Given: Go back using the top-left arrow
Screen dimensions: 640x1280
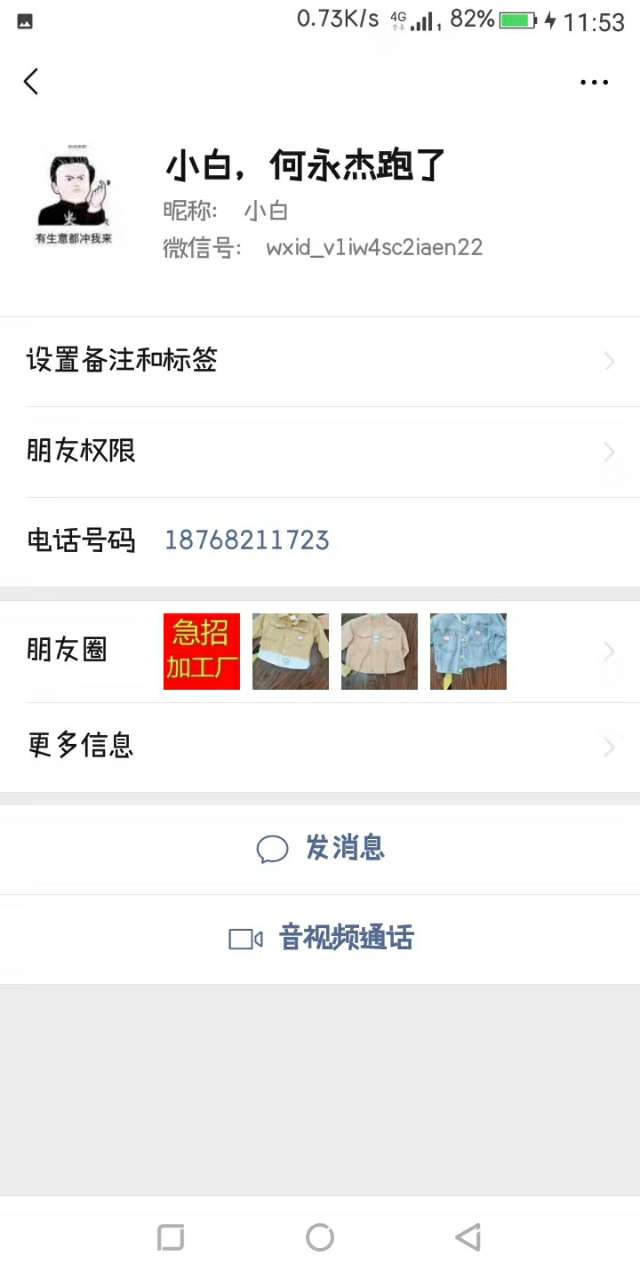Looking at the screenshot, I should coord(31,81).
